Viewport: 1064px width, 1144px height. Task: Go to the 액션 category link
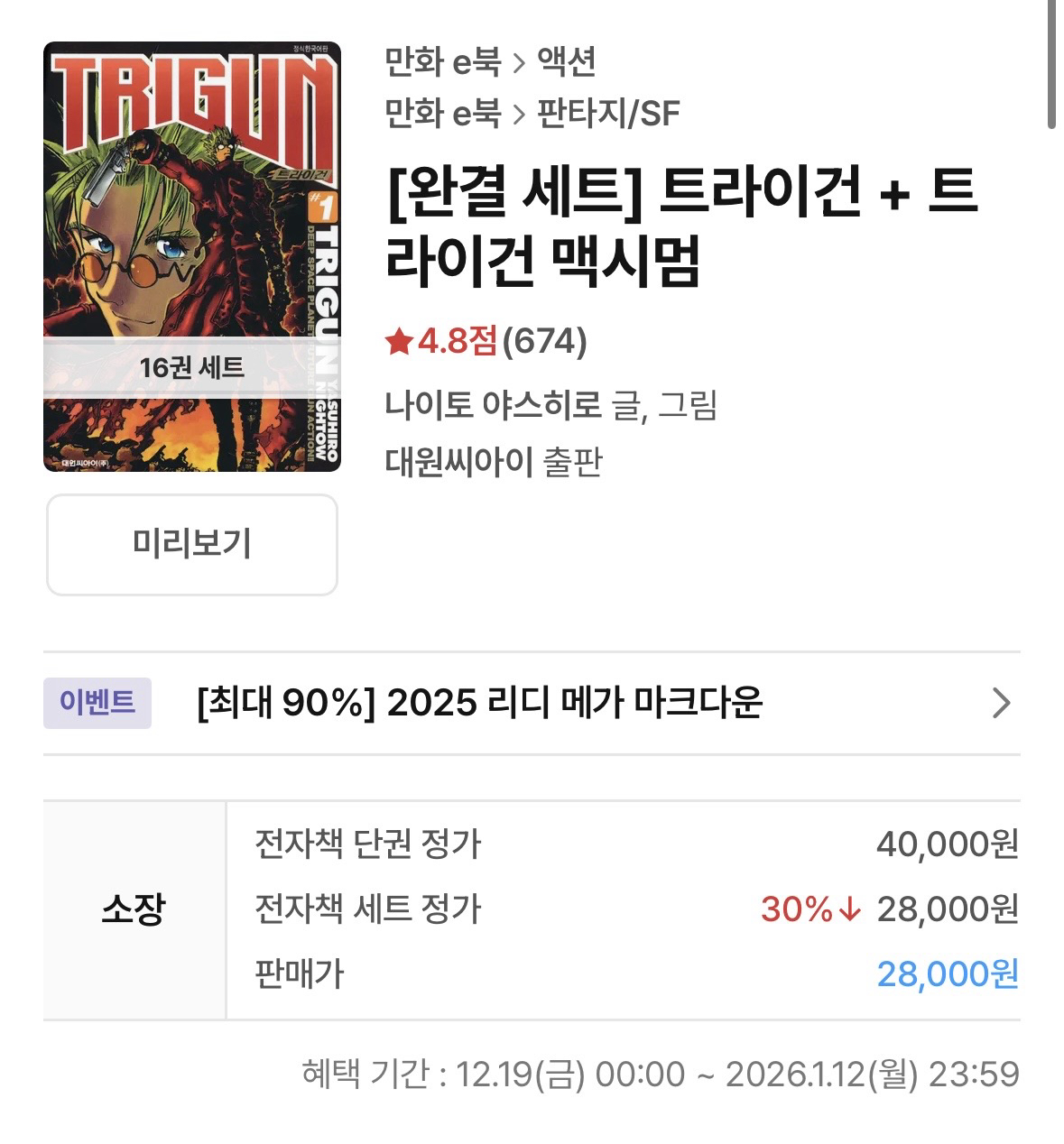[x=566, y=62]
